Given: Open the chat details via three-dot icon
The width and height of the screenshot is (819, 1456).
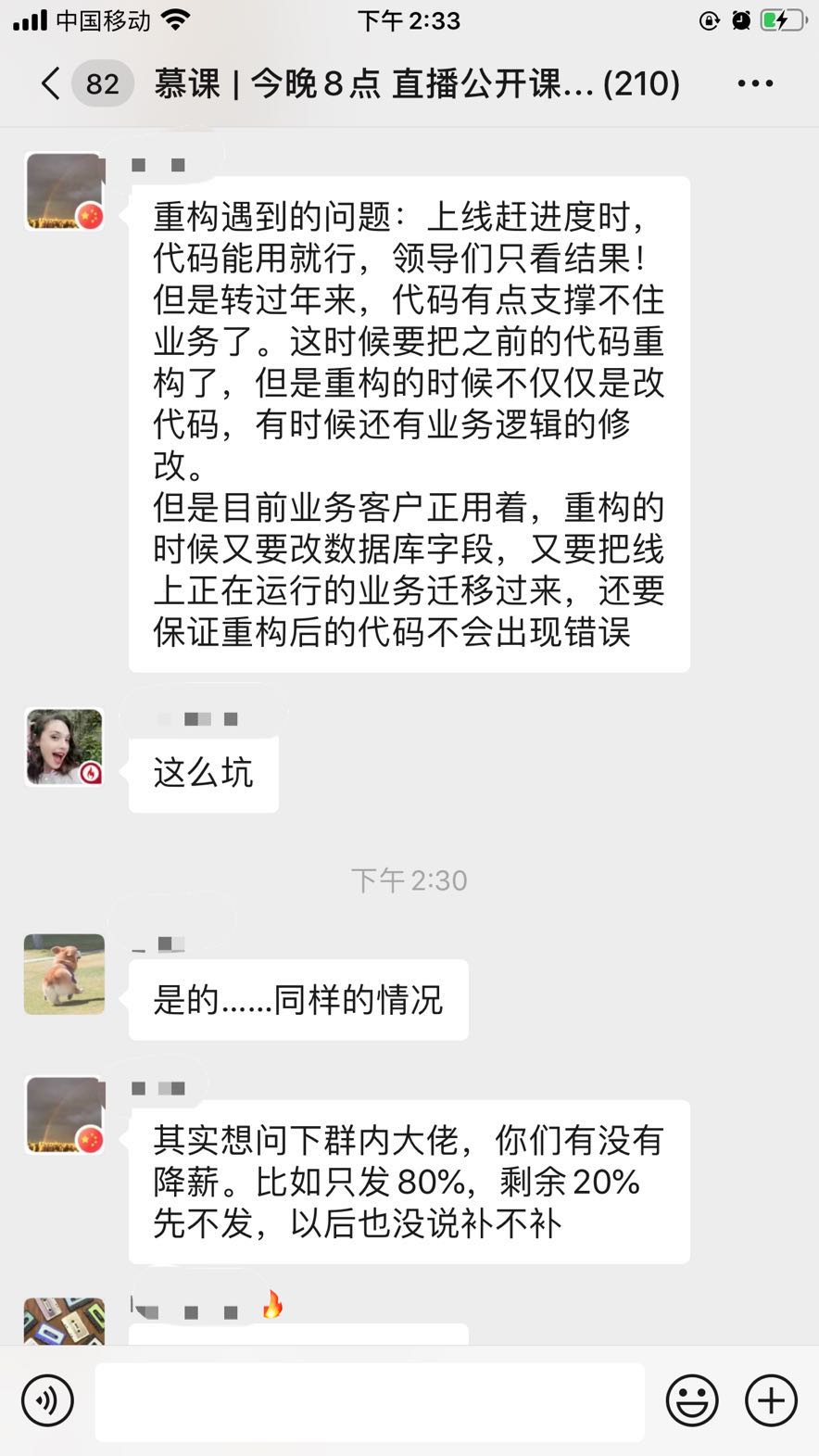Looking at the screenshot, I should pyautogui.click(x=755, y=82).
